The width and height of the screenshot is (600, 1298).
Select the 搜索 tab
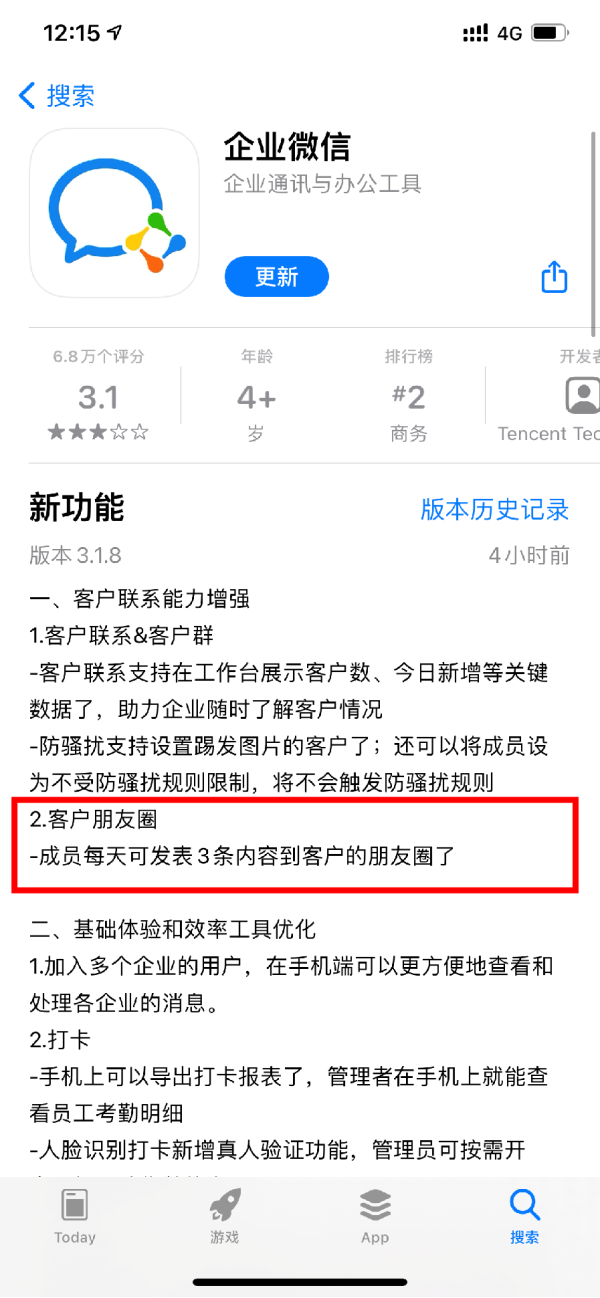point(524,1215)
